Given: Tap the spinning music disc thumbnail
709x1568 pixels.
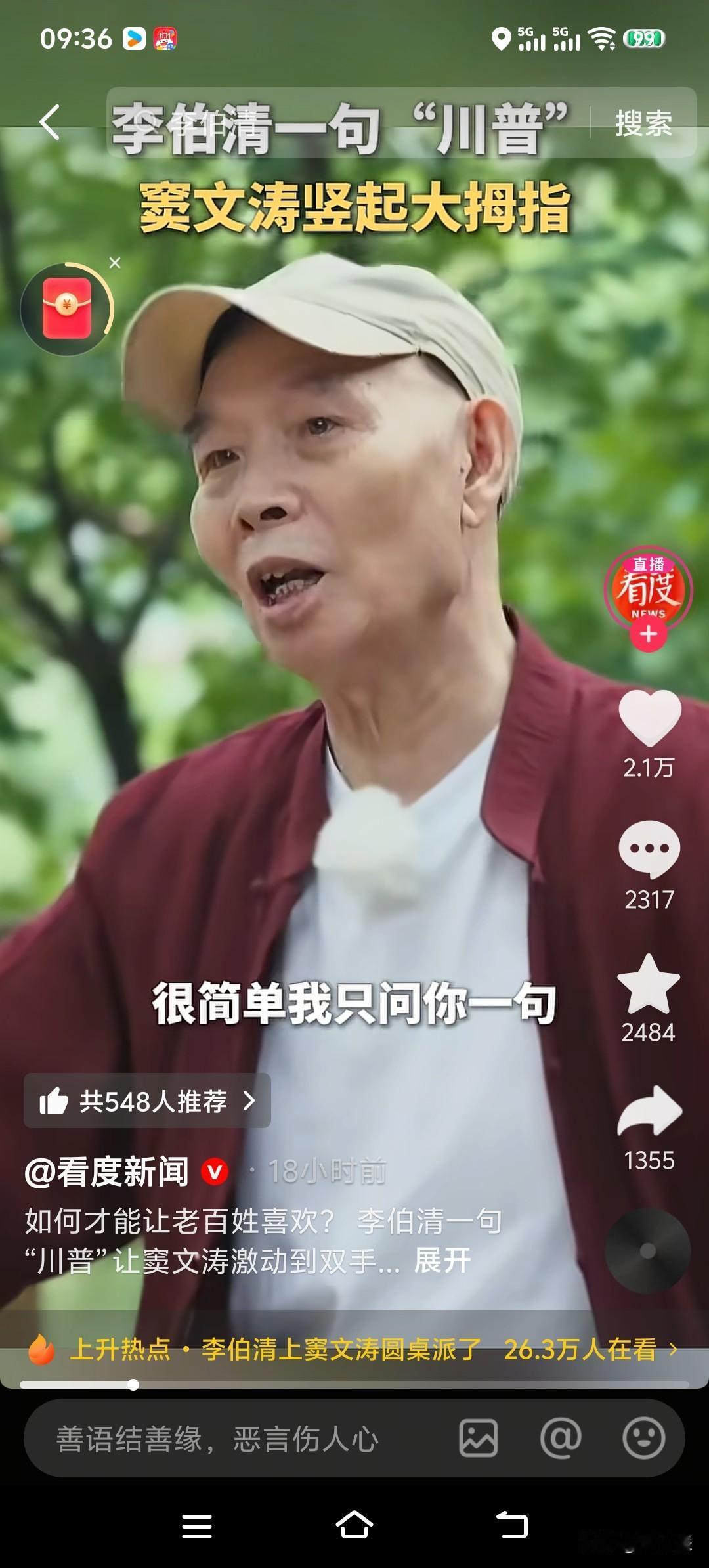Looking at the screenshot, I should coord(647,1251).
